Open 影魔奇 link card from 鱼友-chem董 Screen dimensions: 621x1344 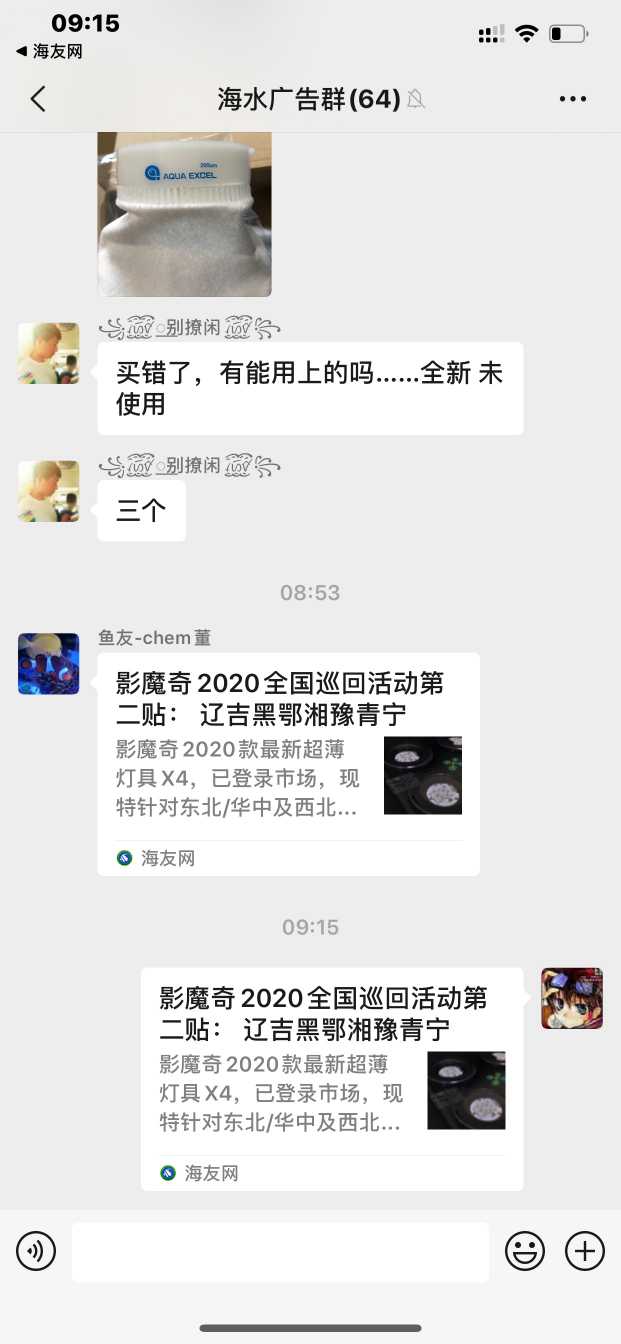point(288,764)
